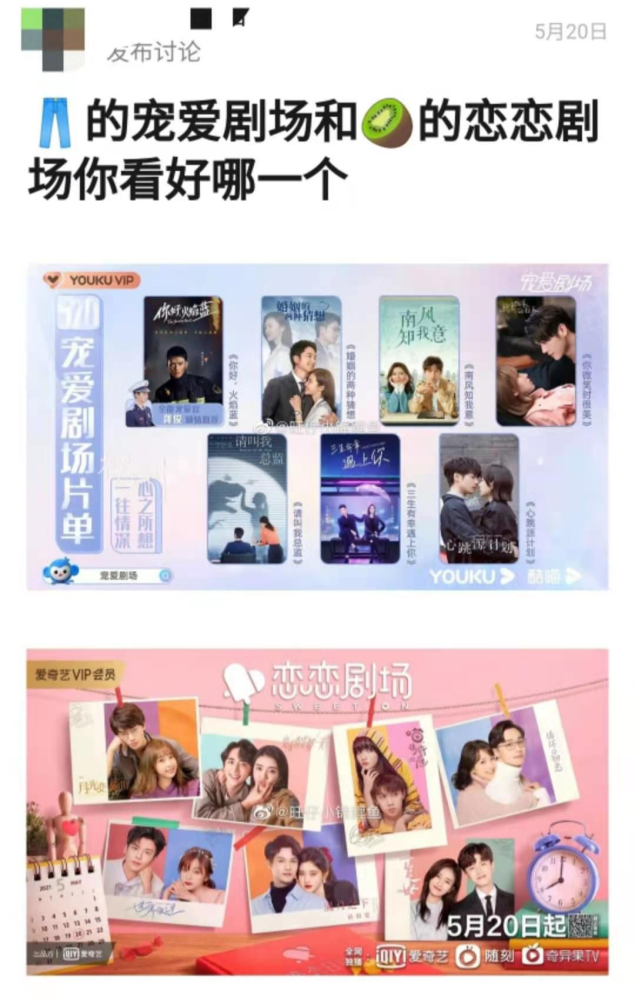Open the YOUKU 宠爱剧场 lineup image

coord(317,427)
